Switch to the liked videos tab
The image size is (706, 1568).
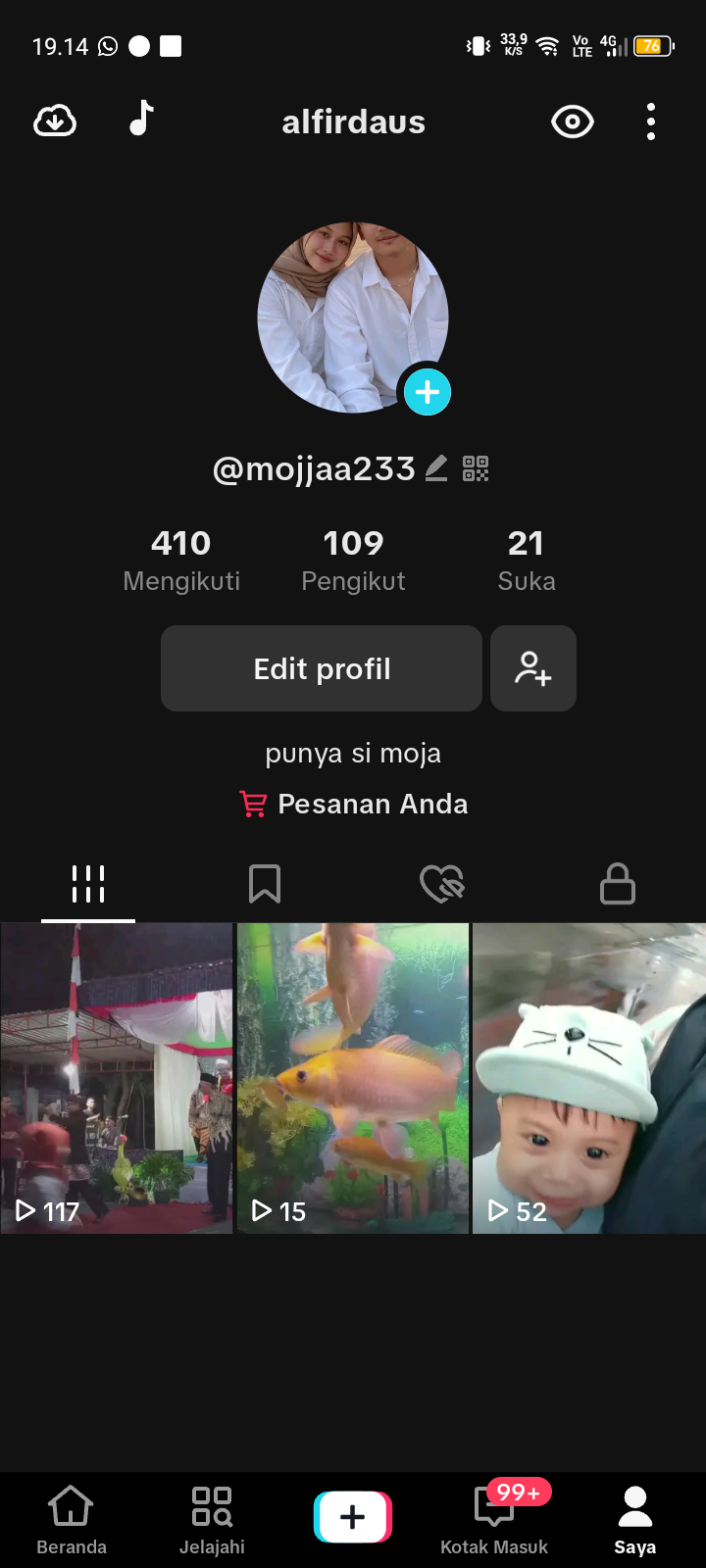(x=441, y=883)
